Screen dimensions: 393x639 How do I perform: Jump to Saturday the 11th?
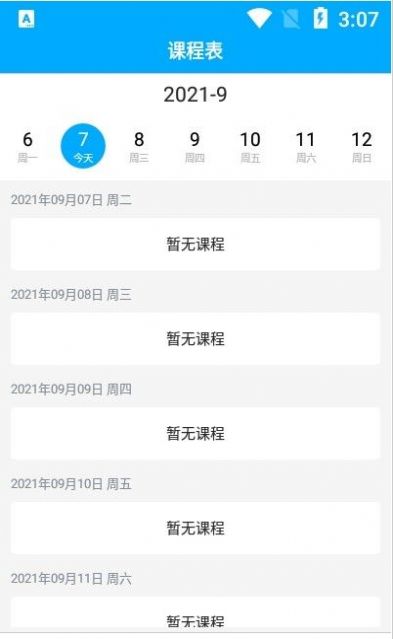click(306, 146)
